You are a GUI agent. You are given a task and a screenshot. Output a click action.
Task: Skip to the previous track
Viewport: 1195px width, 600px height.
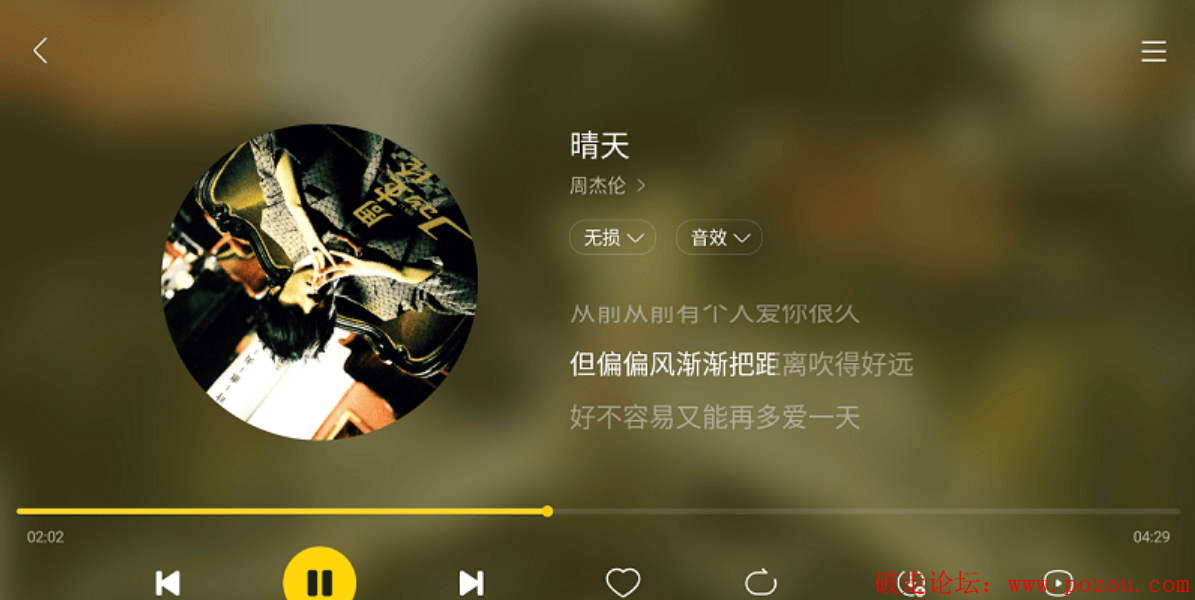(x=168, y=582)
